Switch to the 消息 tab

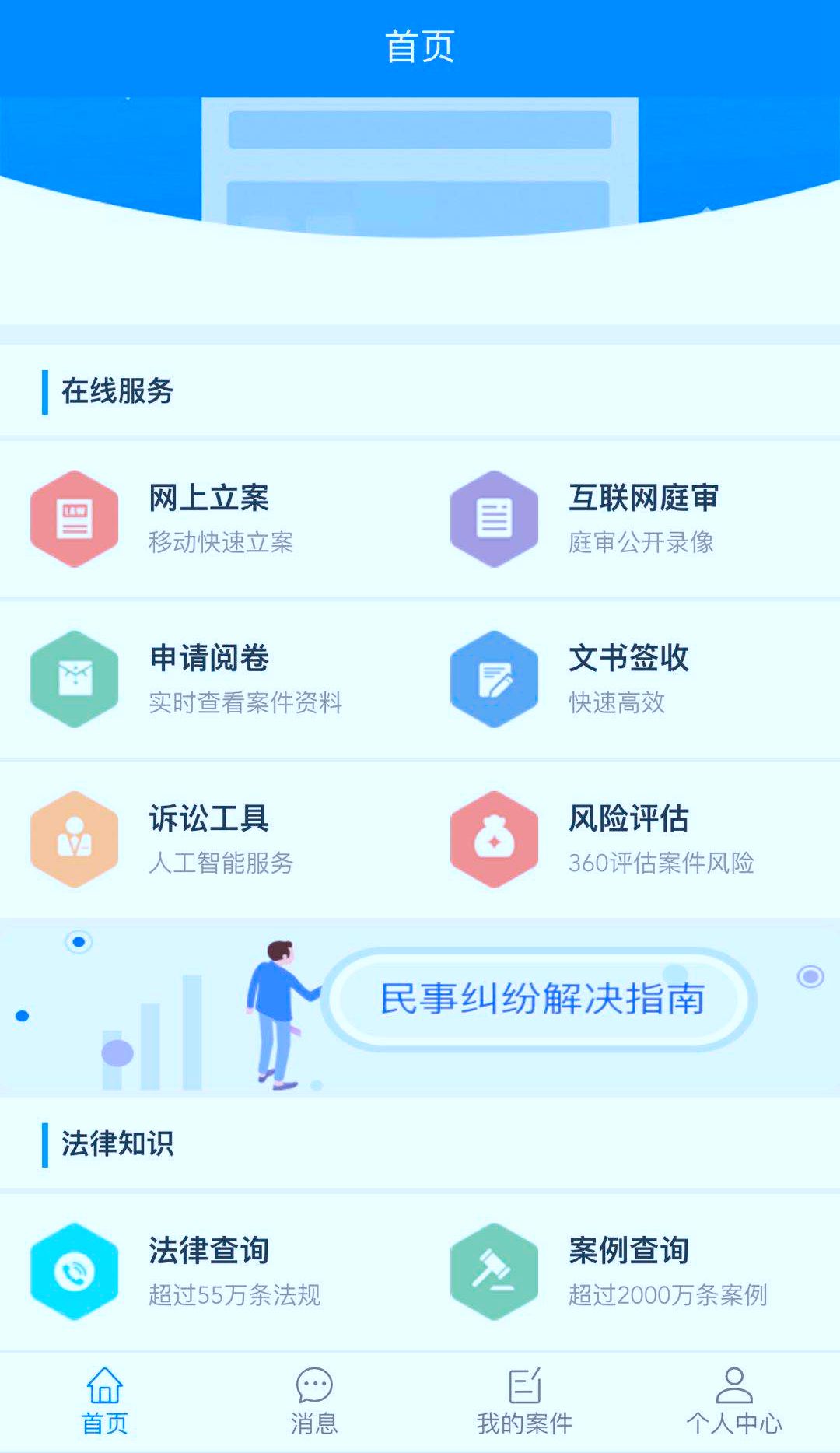314,1402
